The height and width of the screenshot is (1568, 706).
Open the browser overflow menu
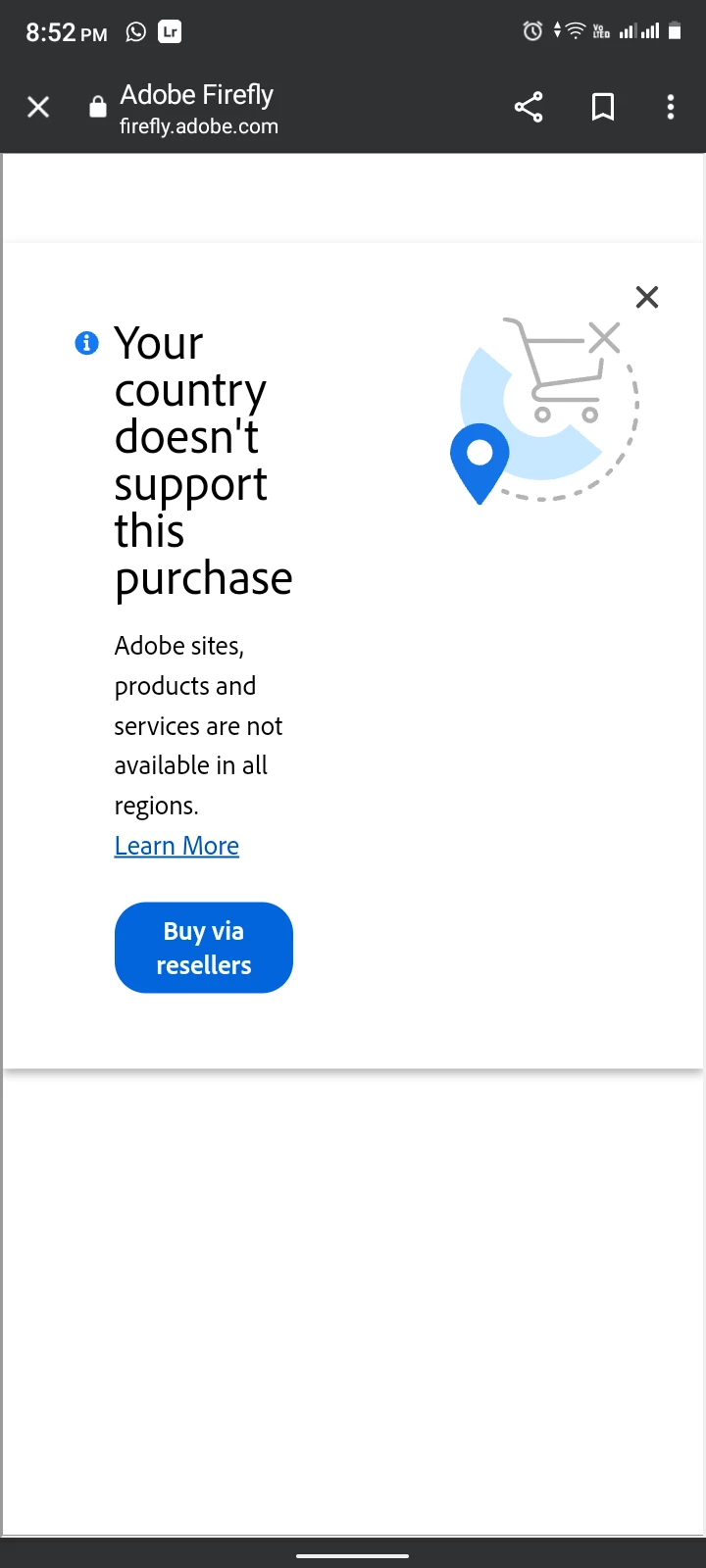[x=671, y=107]
